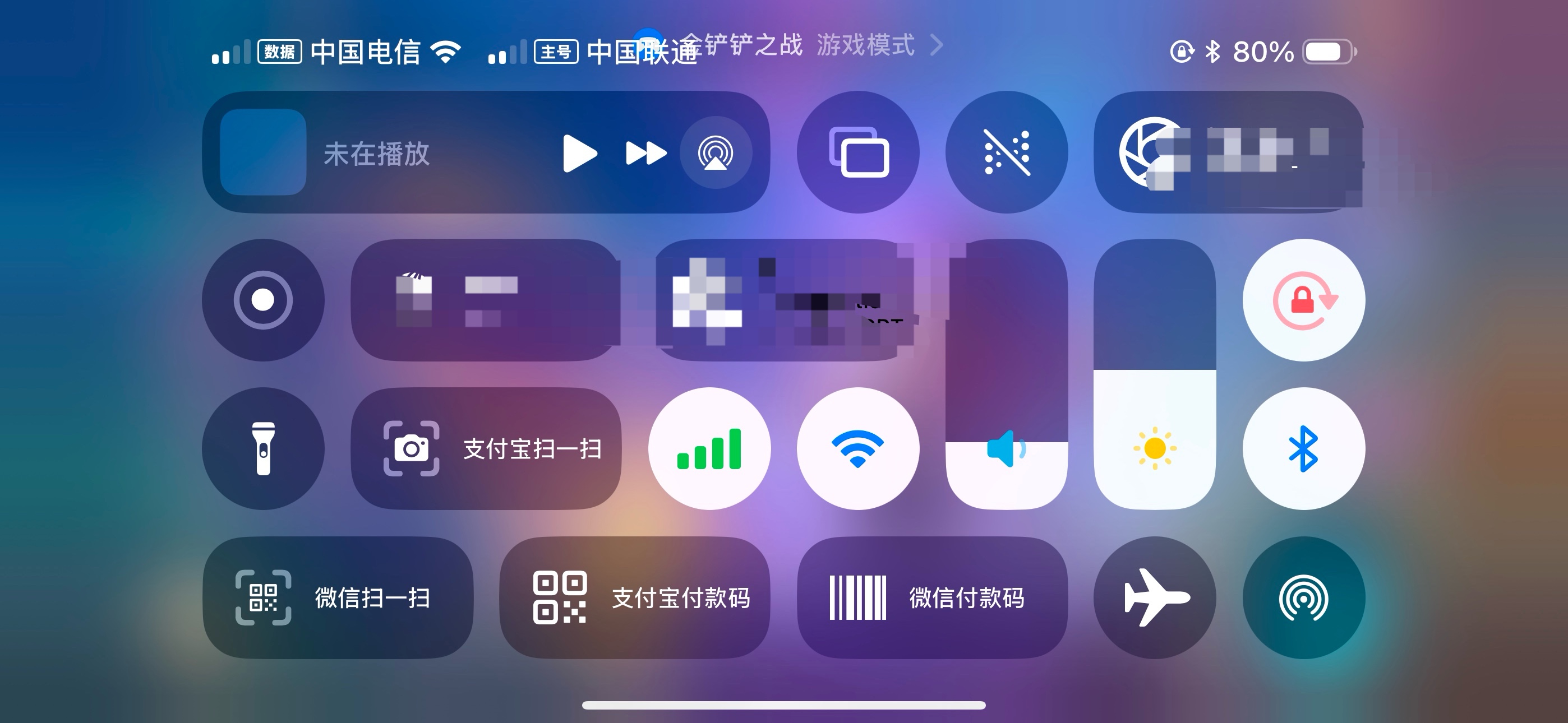
Task: Unlock the screen rotation lock
Action: click(1303, 300)
